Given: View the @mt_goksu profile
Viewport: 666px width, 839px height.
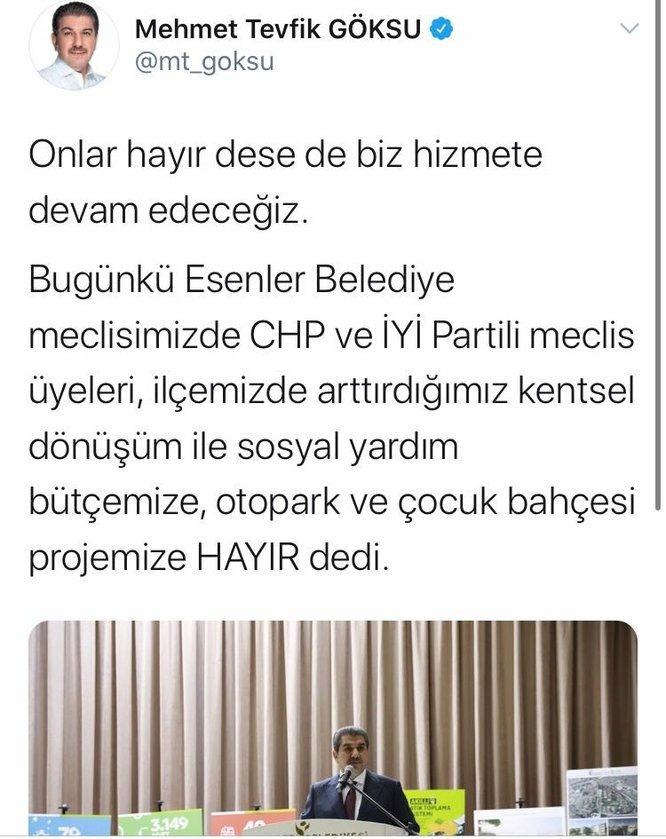Looking at the screenshot, I should (x=206, y=62).
